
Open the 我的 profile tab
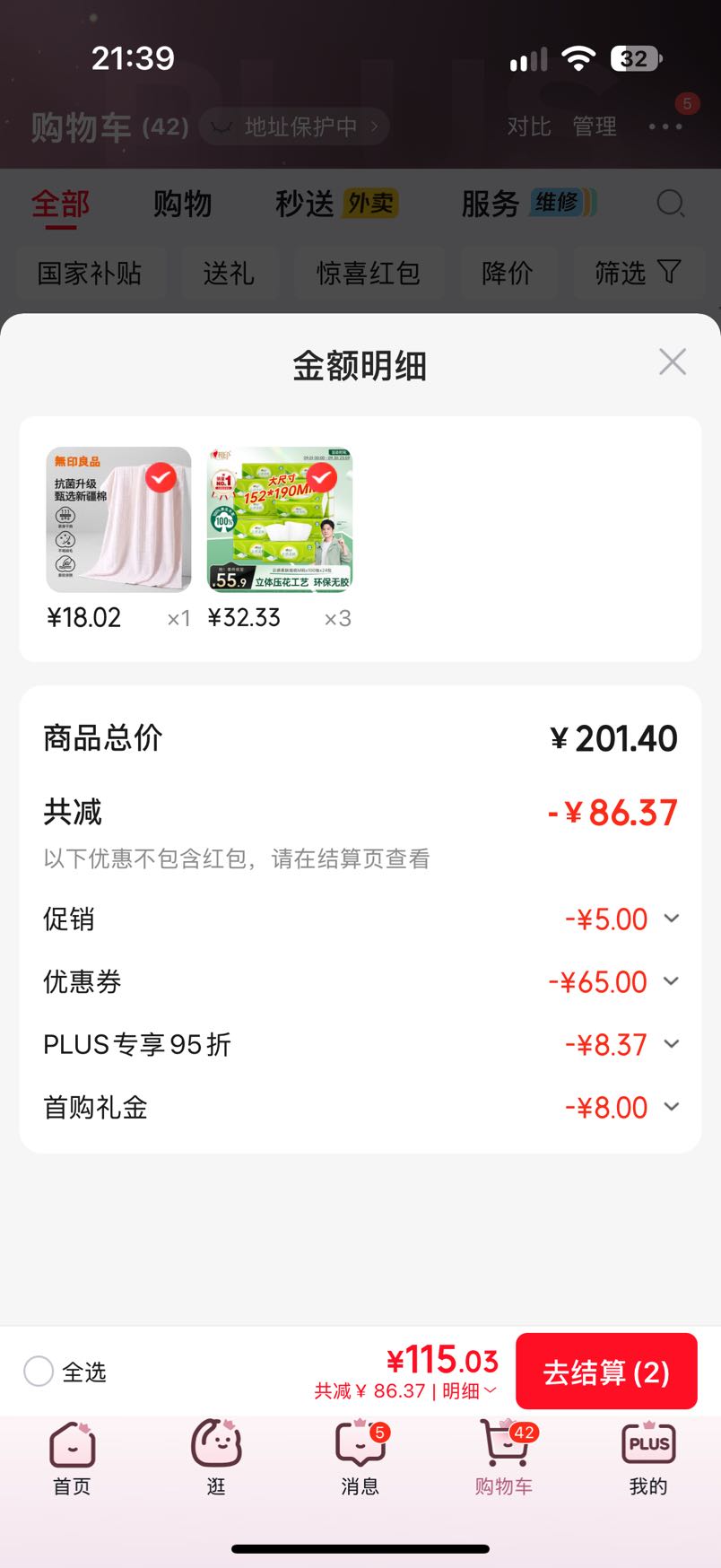[647, 1459]
